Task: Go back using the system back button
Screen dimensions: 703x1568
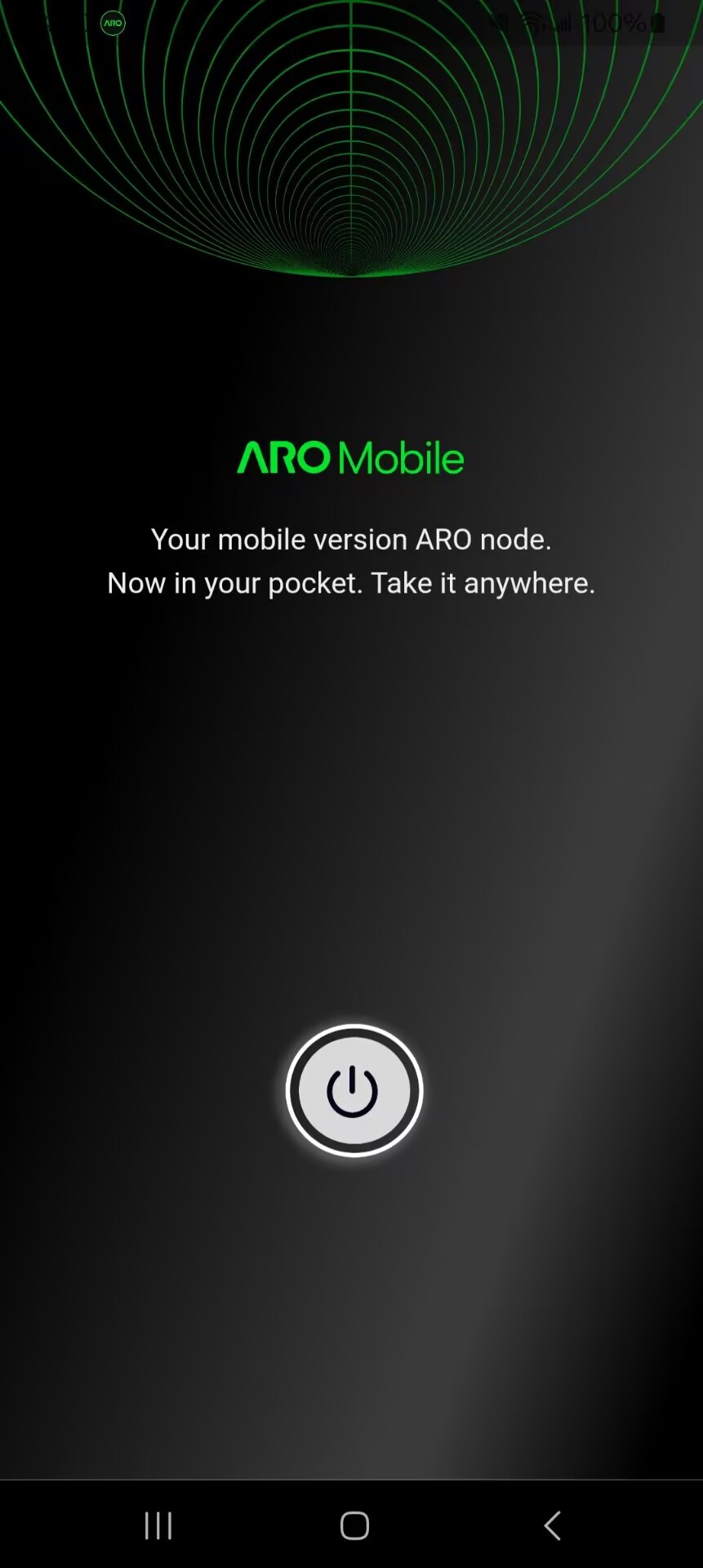Action: (x=553, y=1525)
